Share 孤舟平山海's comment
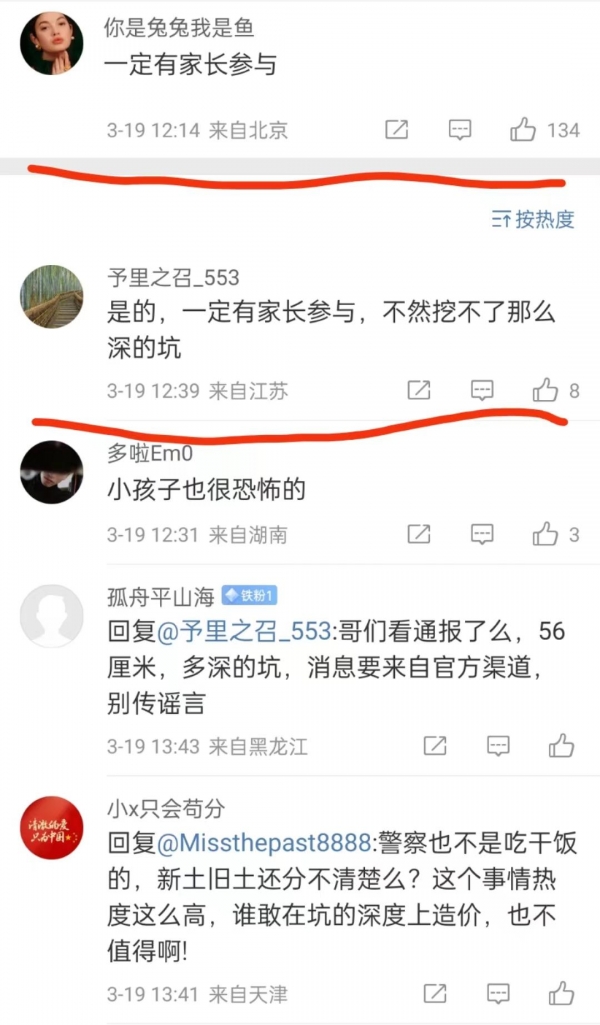 coord(435,746)
